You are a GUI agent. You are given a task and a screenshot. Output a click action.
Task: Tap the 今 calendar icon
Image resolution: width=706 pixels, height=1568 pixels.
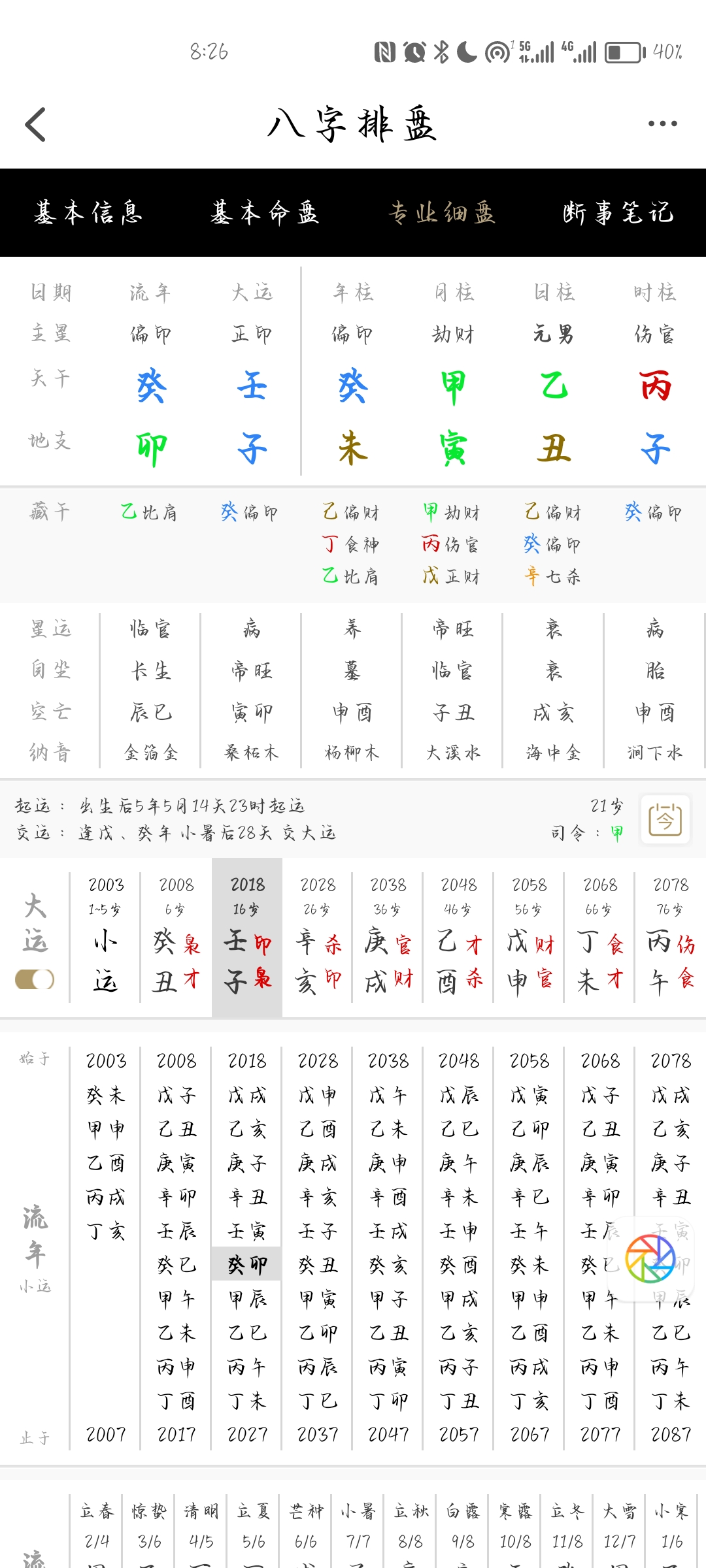point(665,819)
